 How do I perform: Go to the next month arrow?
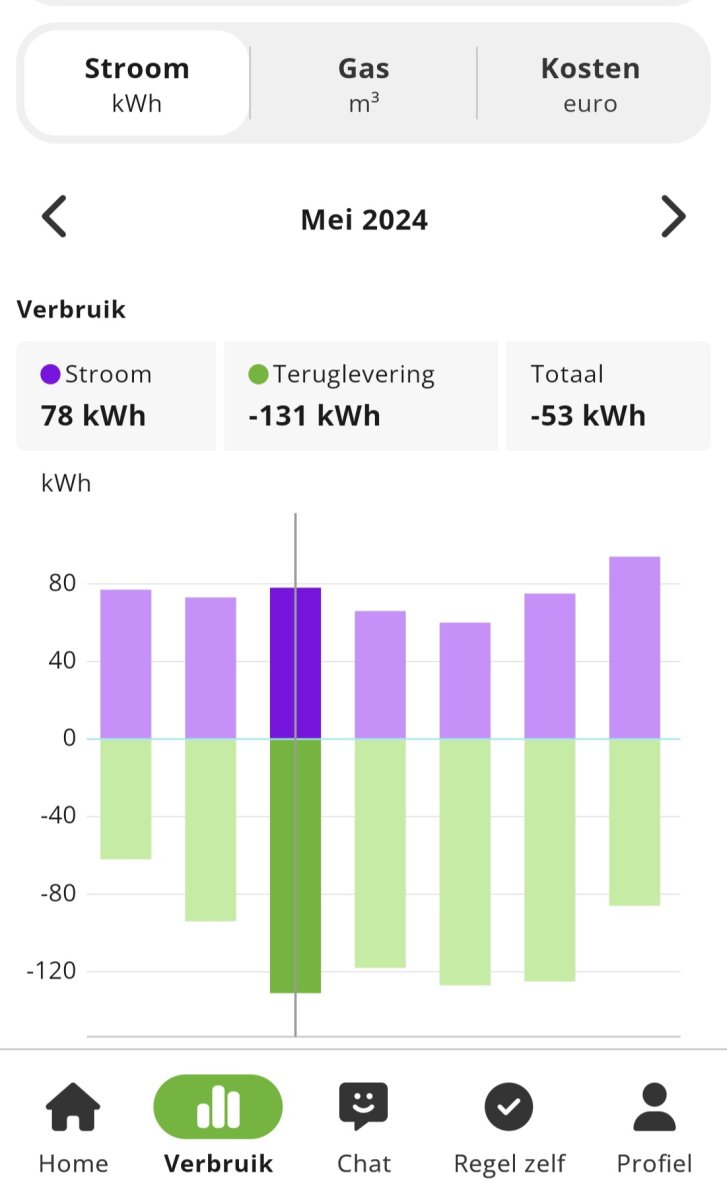pos(673,218)
